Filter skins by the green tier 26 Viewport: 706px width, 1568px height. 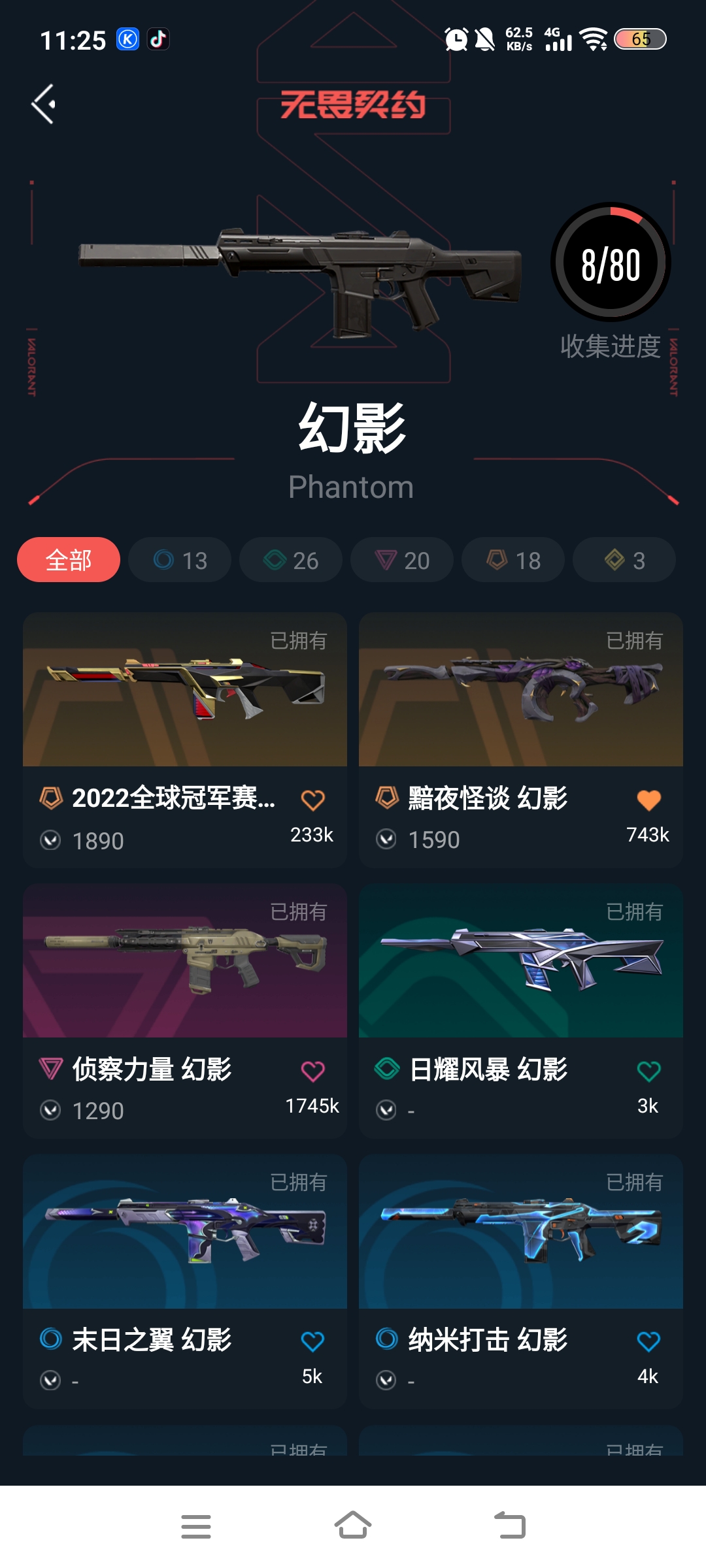(291, 560)
